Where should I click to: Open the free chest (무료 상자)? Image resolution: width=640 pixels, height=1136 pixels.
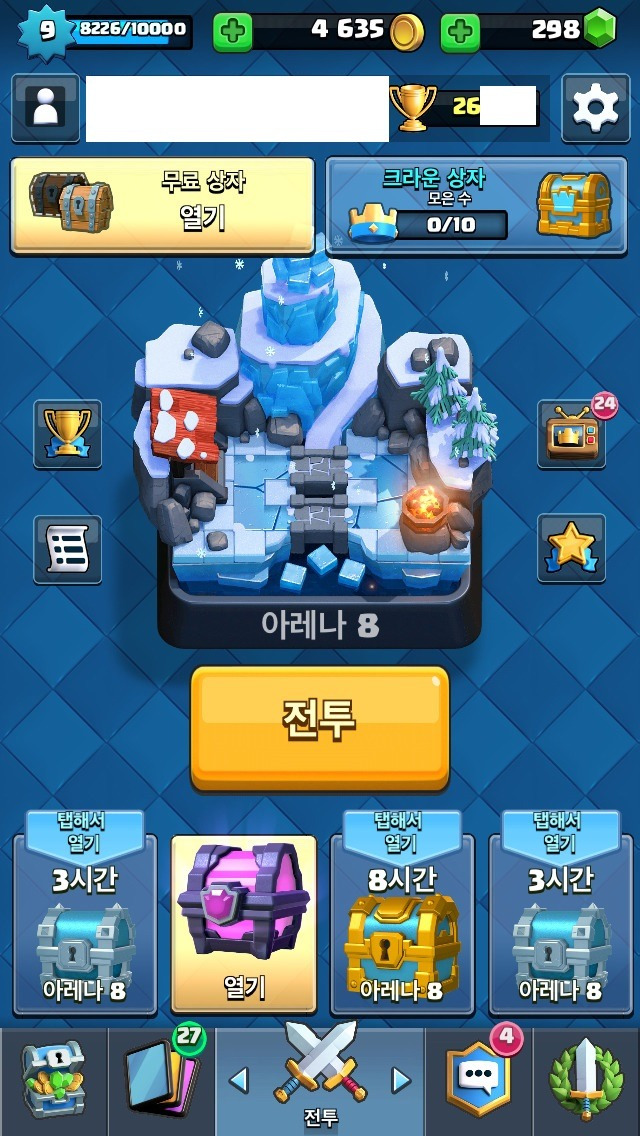(x=162, y=206)
